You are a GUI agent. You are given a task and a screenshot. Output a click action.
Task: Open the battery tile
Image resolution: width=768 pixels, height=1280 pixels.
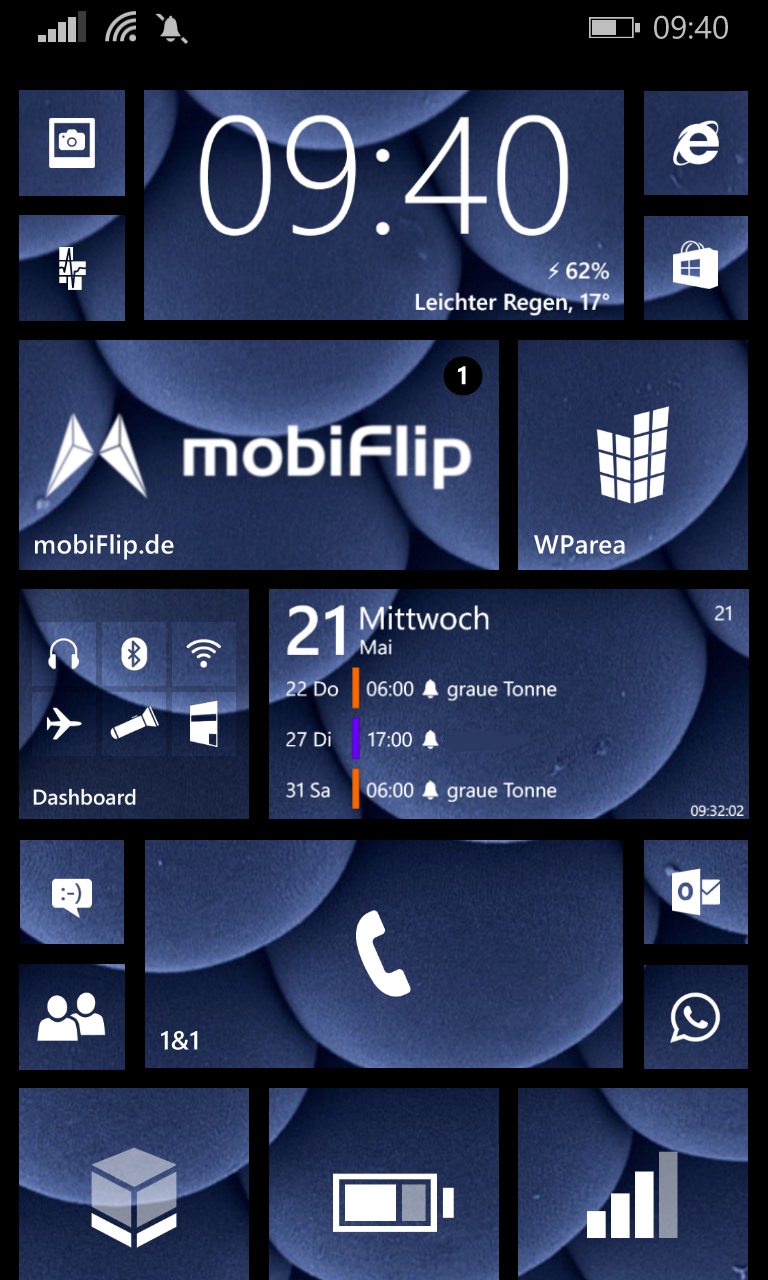point(384,1184)
